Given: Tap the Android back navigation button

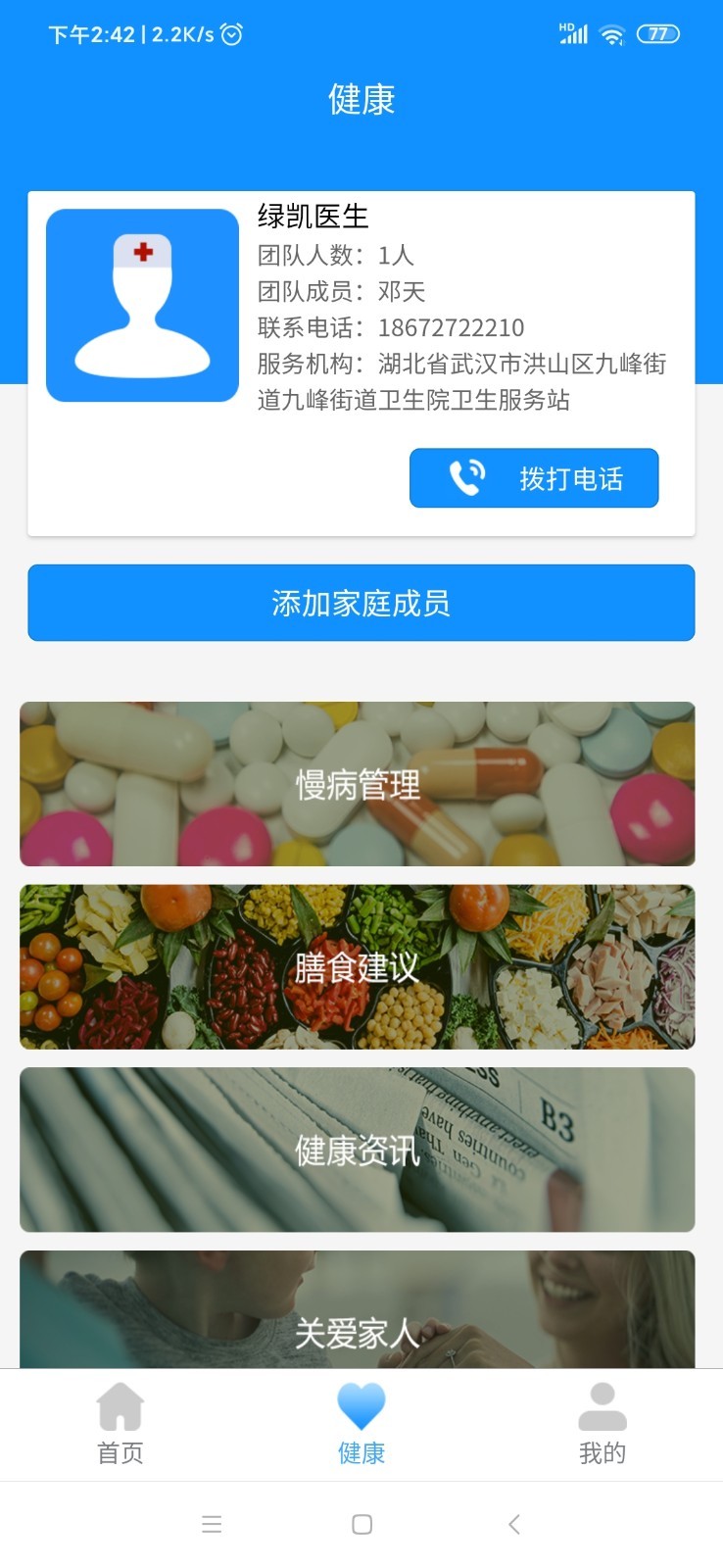Looking at the screenshot, I should (x=513, y=1525).
